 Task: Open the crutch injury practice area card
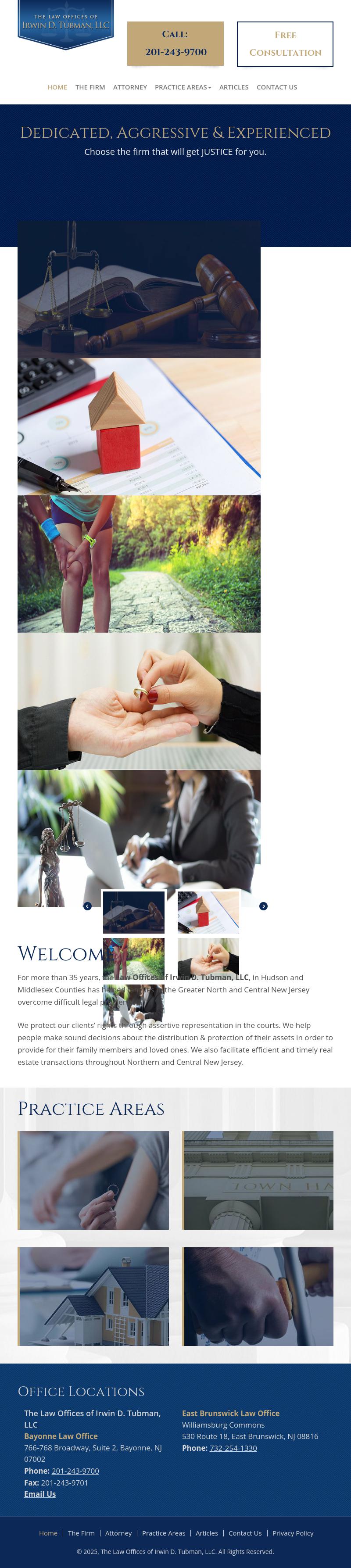[258, 1296]
